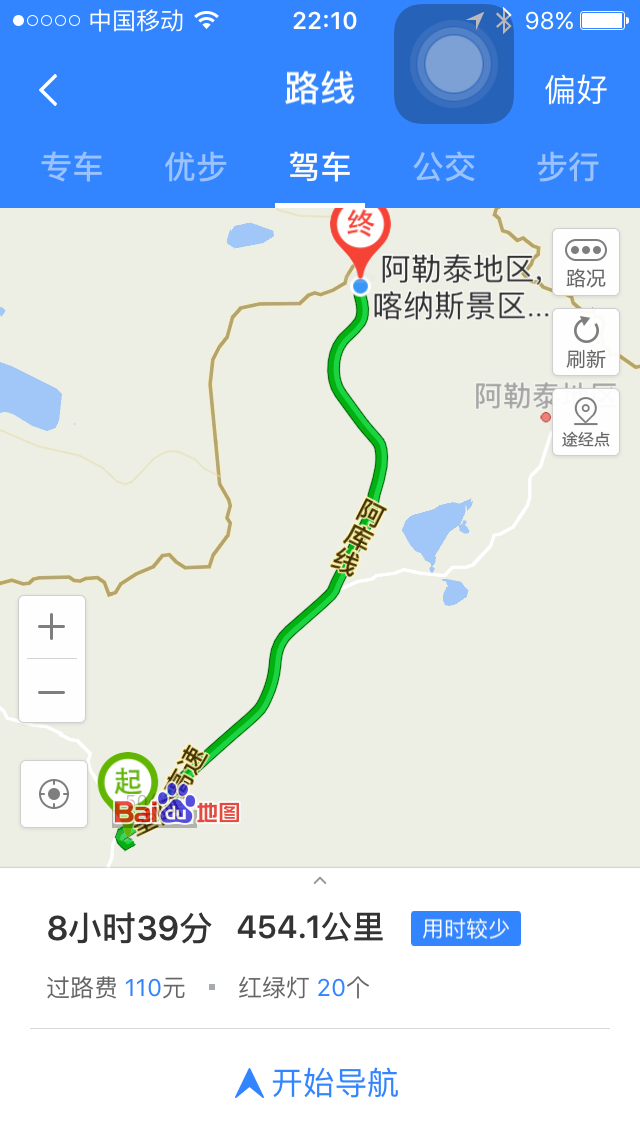Center map on my location
Viewport: 640px width, 1136px height.
[54, 794]
